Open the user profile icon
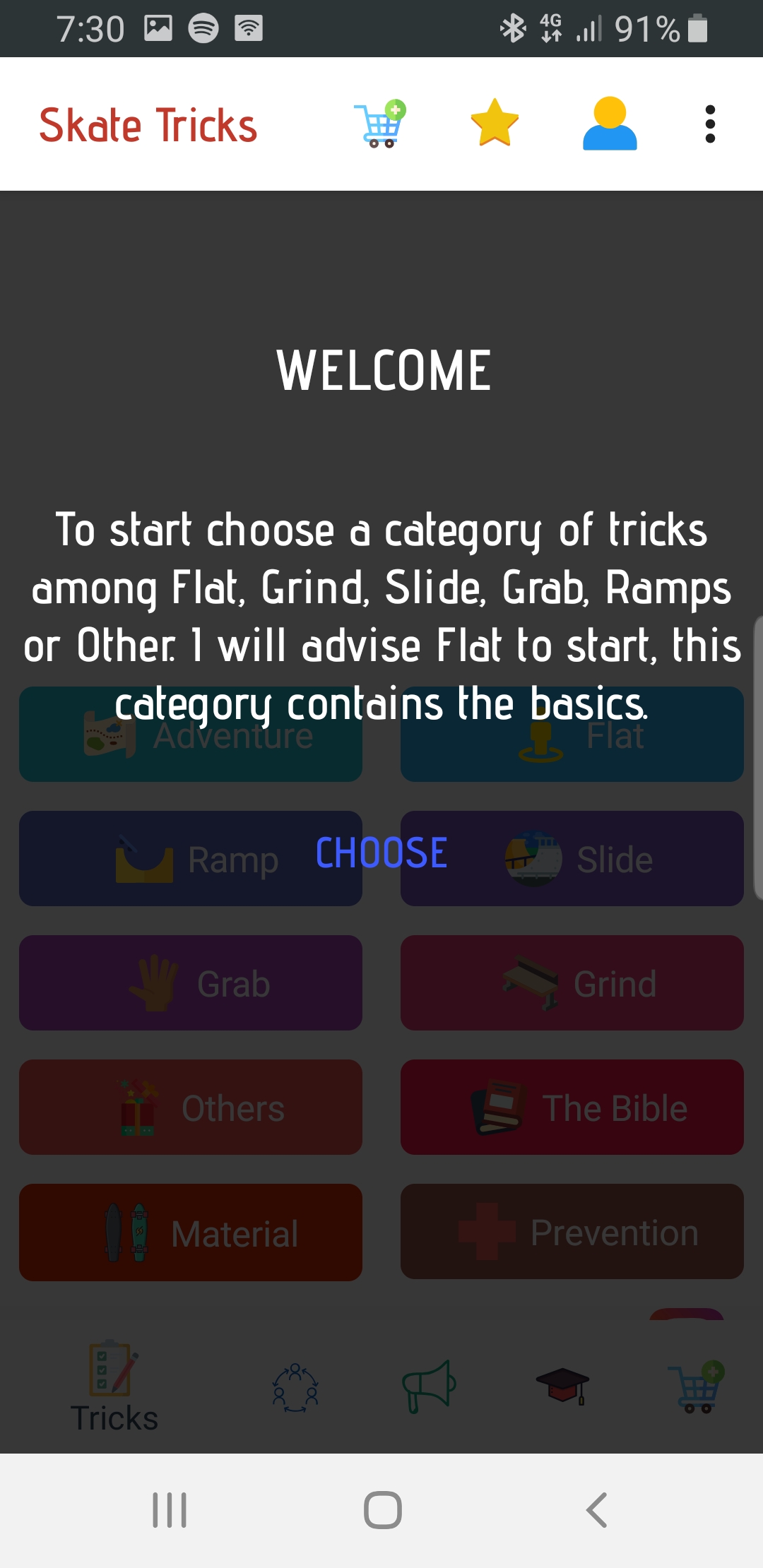Image resolution: width=763 pixels, height=1568 pixels. click(x=610, y=124)
